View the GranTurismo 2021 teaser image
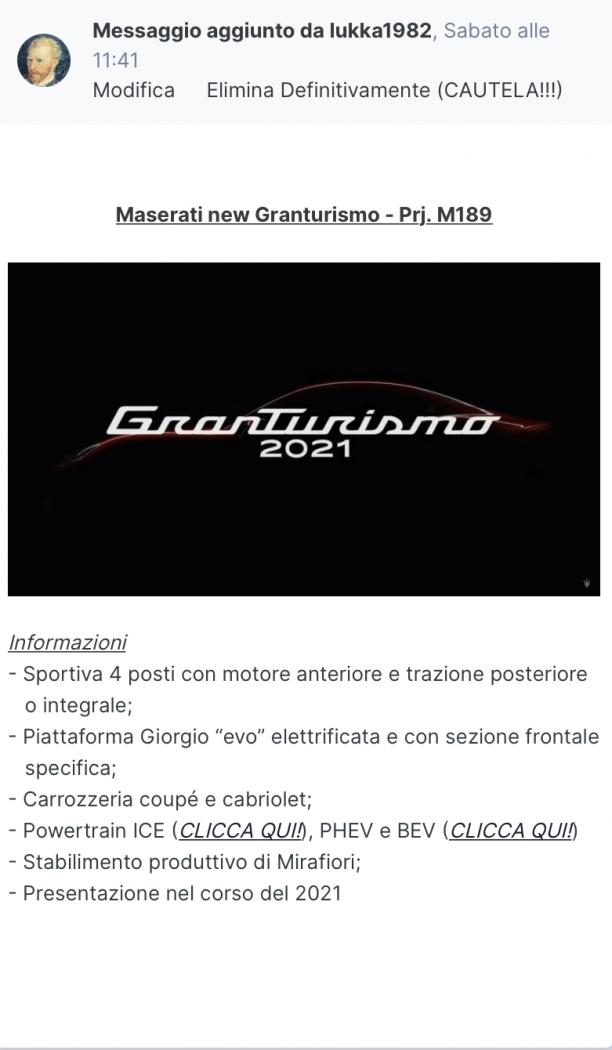 (304, 429)
